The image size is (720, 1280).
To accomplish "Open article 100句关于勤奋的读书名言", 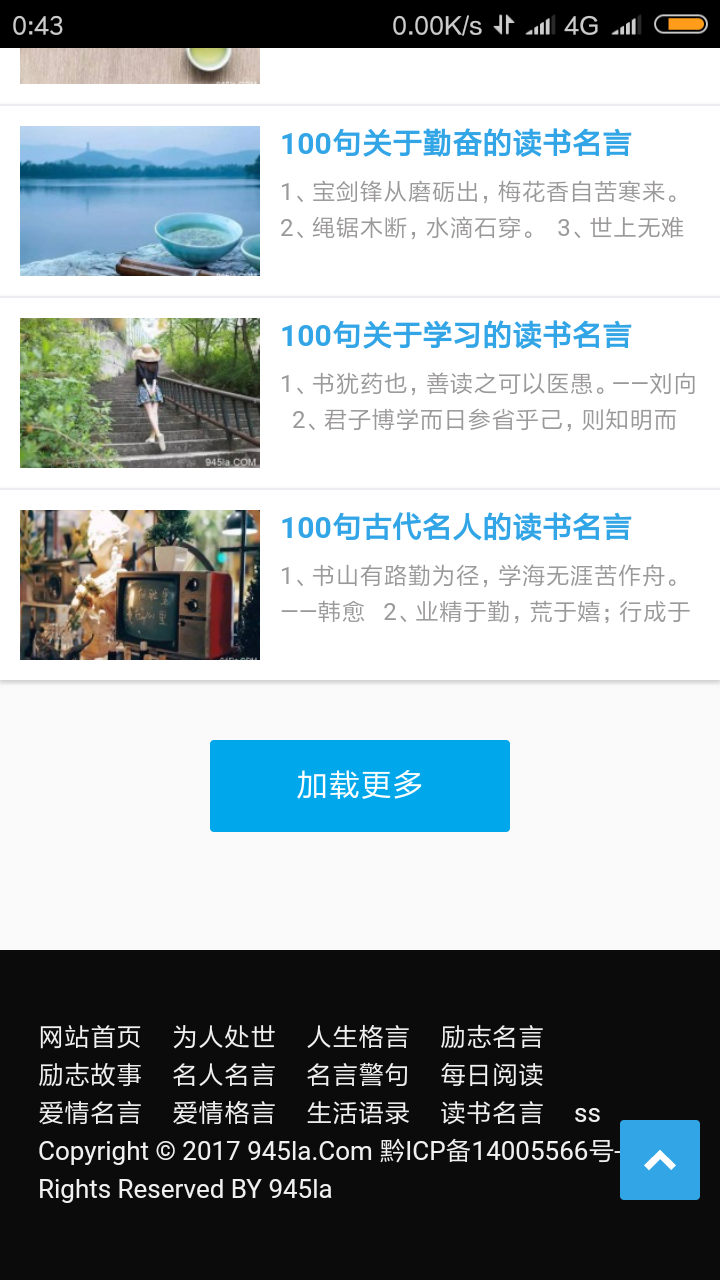I will point(455,144).
